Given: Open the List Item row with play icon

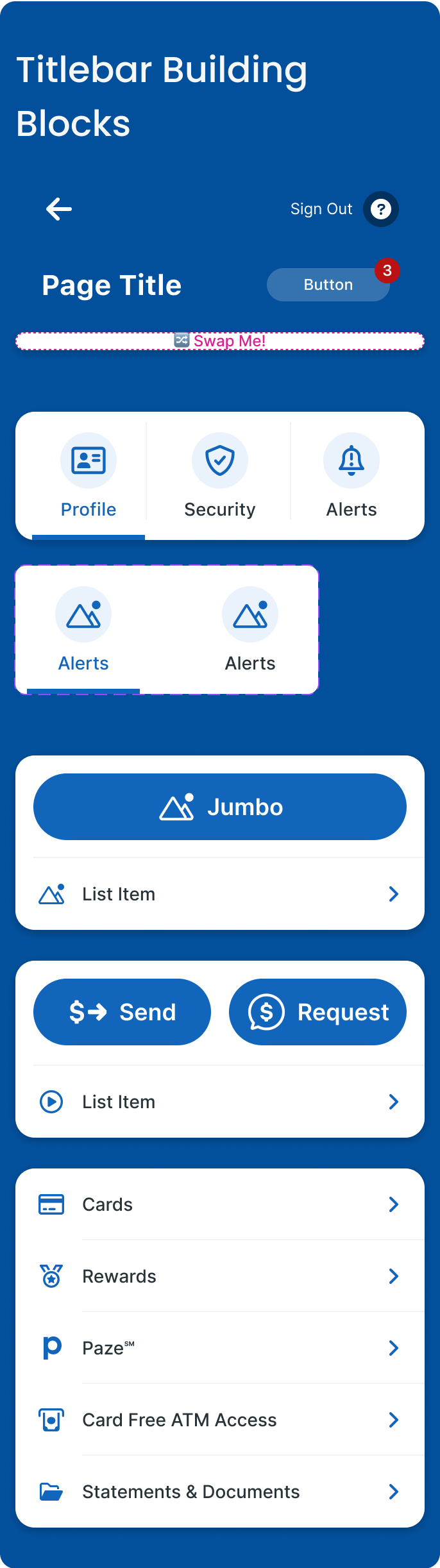Looking at the screenshot, I should (220, 1102).
